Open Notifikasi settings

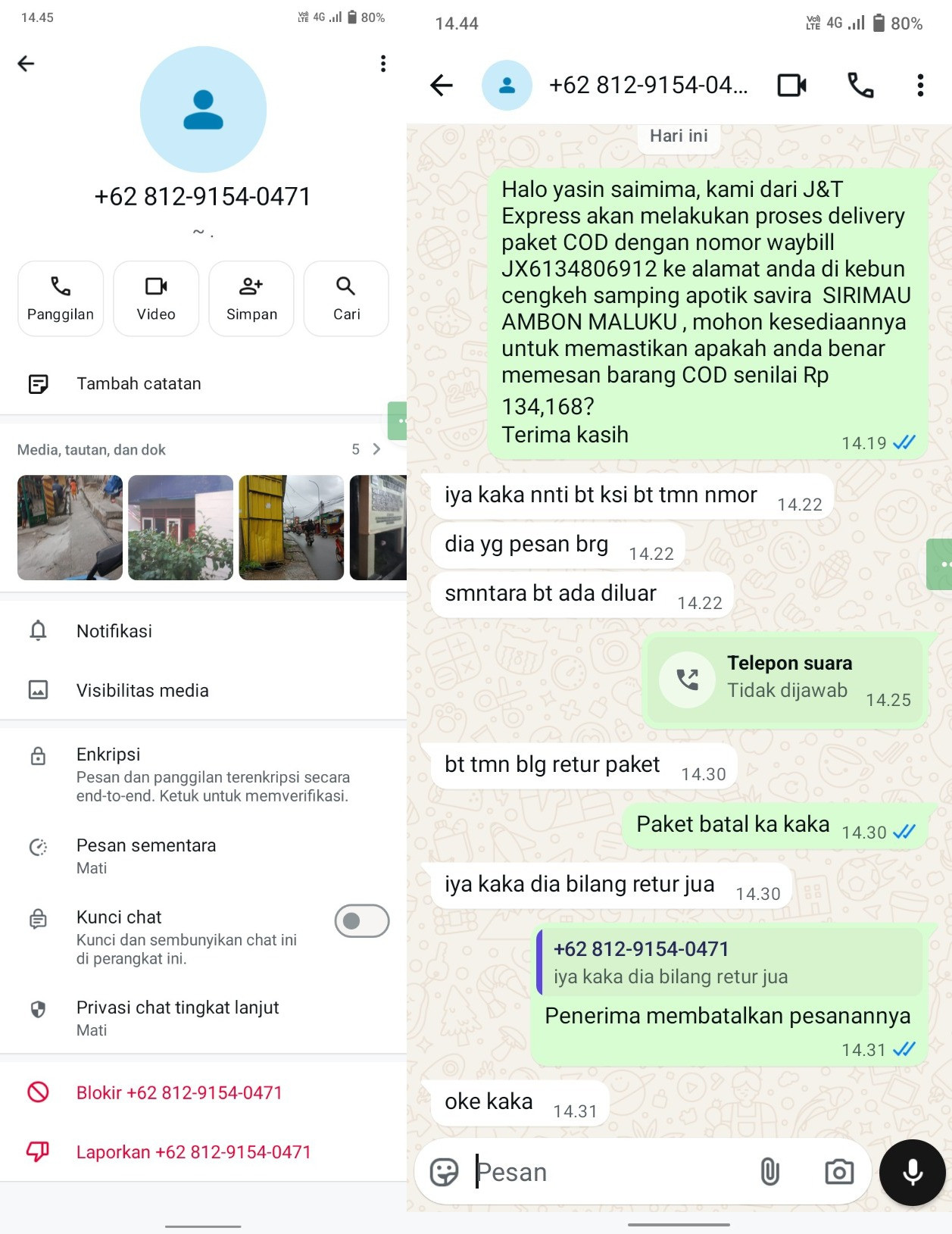tap(203, 631)
